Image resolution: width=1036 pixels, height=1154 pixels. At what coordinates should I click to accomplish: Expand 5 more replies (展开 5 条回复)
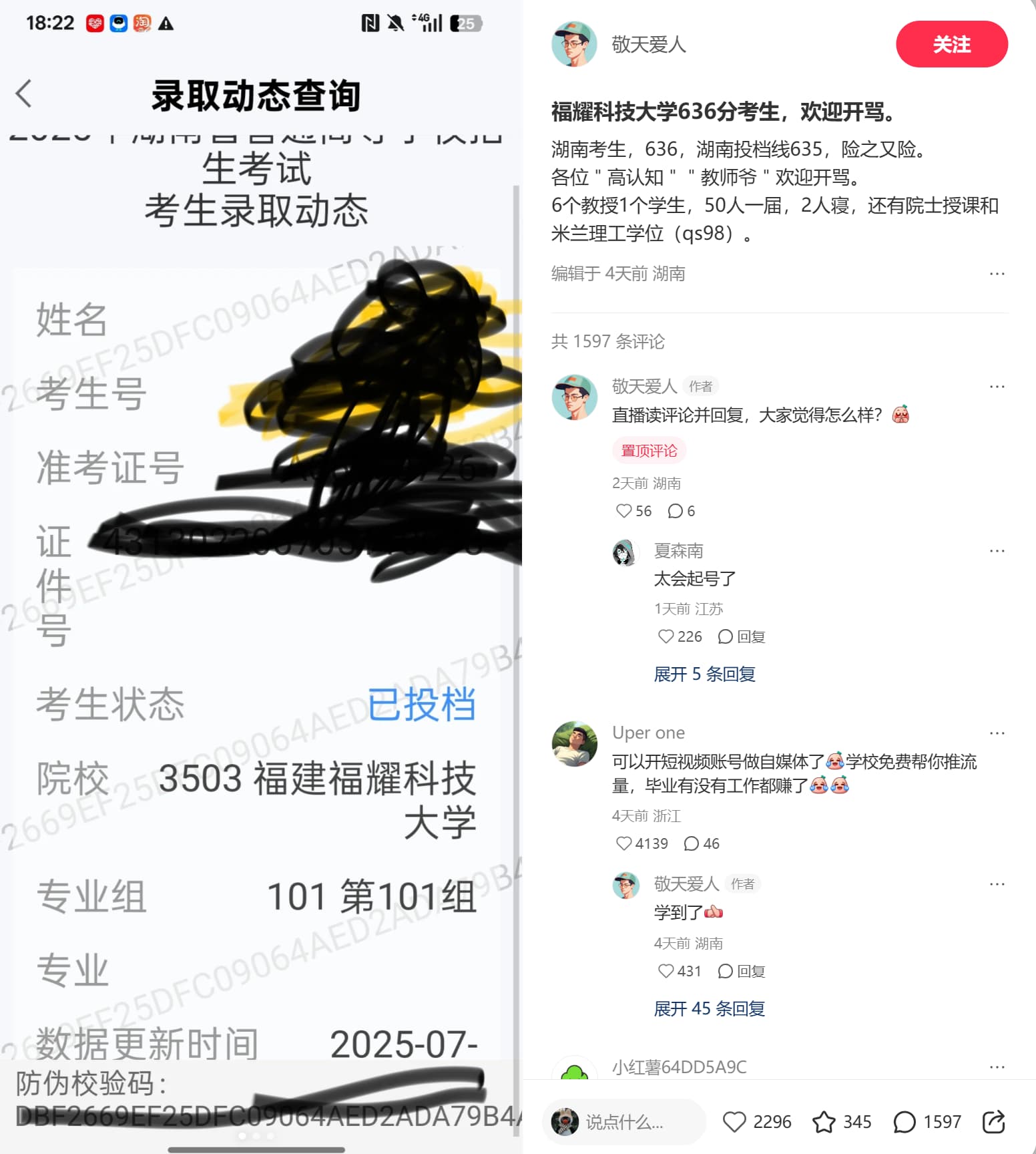[704, 674]
